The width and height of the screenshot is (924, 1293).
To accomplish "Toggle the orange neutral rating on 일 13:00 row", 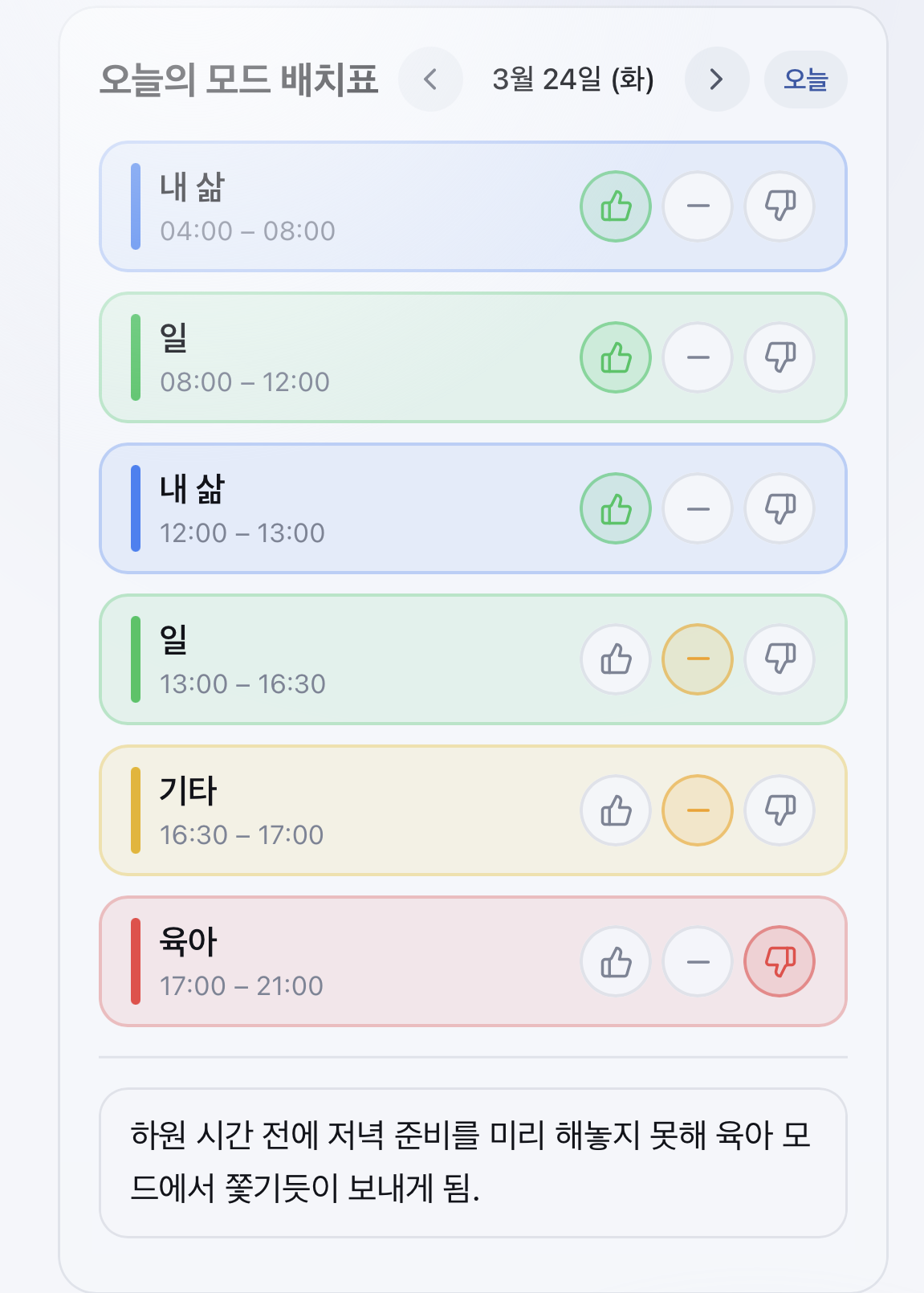I will click(697, 659).
